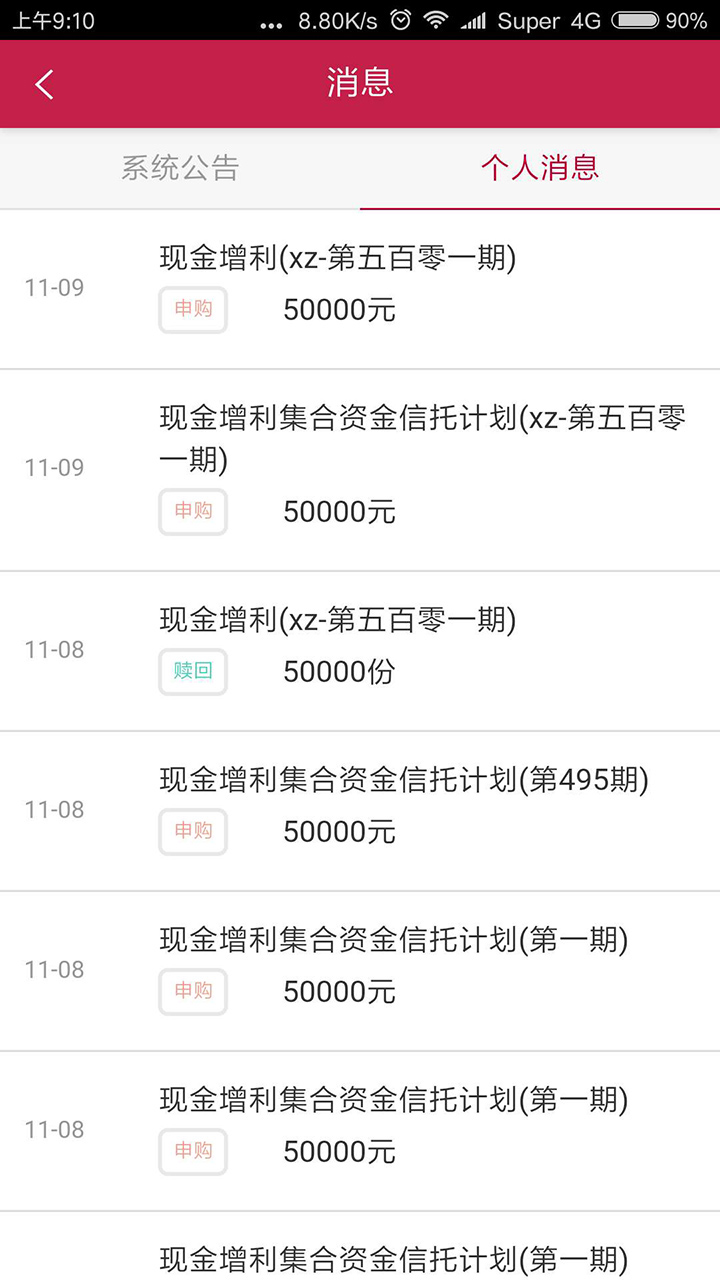Click the 50000元 amount on the first message
Viewport: 720px width, 1280px height.
tap(338, 311)
